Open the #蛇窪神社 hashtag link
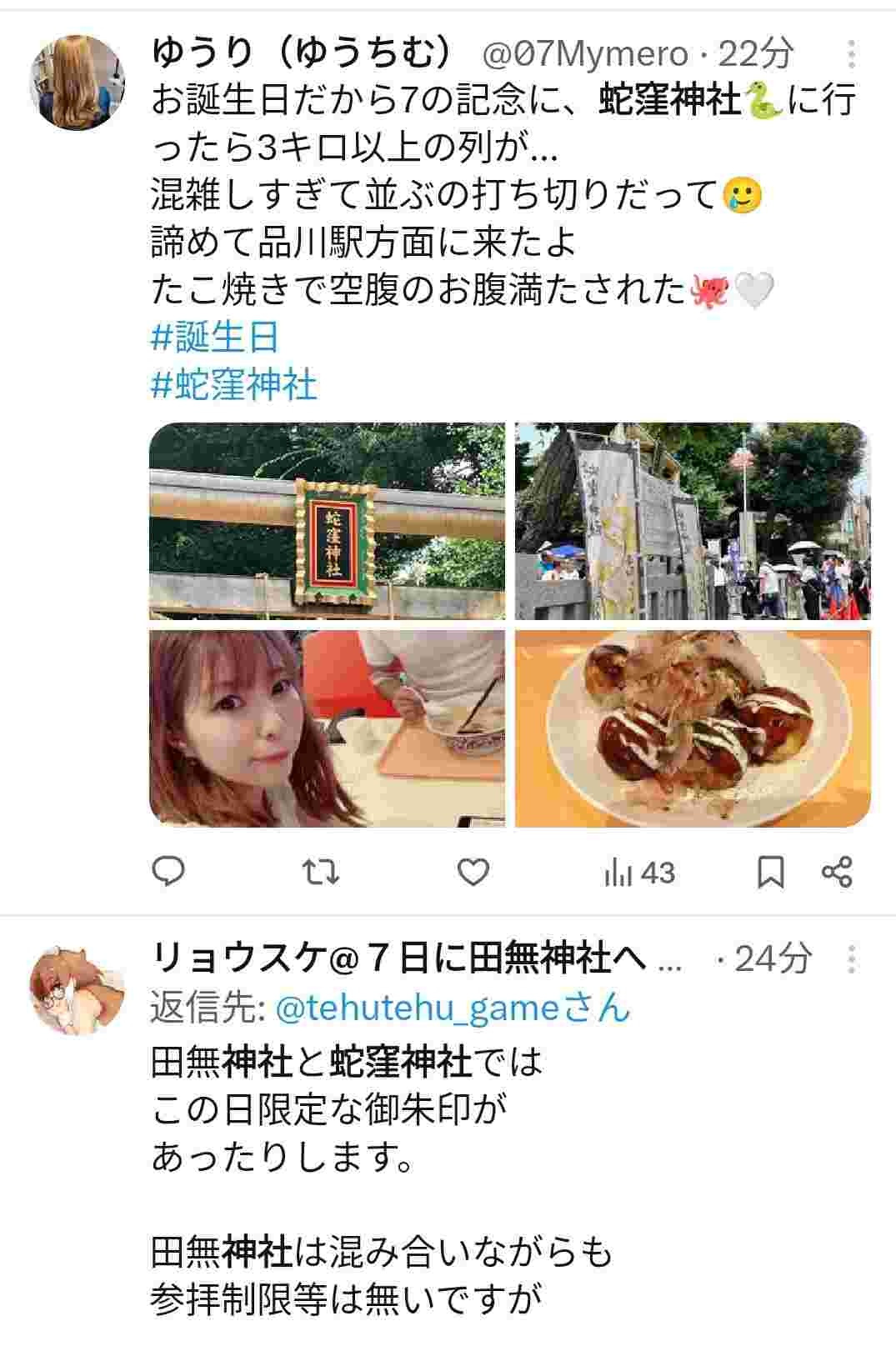 [234, 385]
